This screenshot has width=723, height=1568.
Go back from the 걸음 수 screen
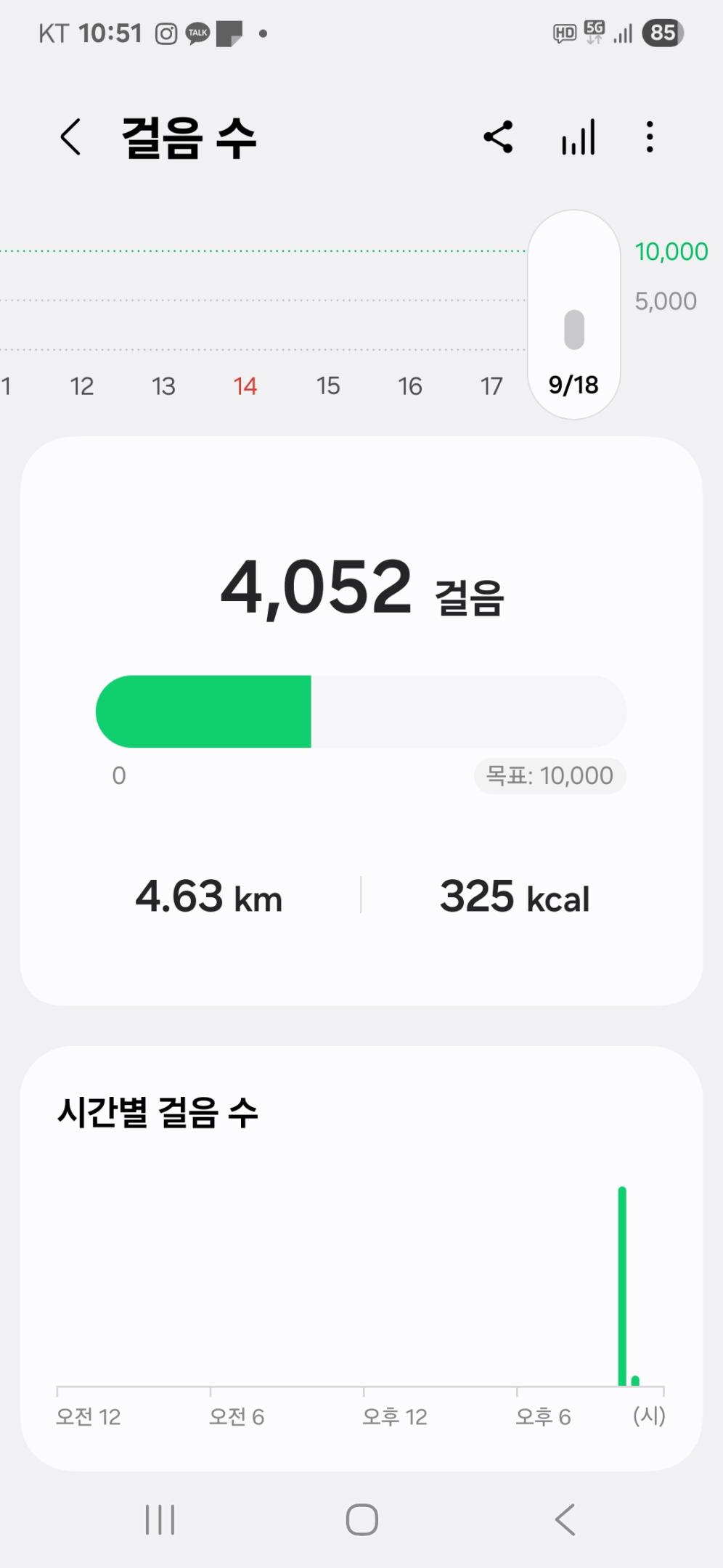(x=70, y=137)
